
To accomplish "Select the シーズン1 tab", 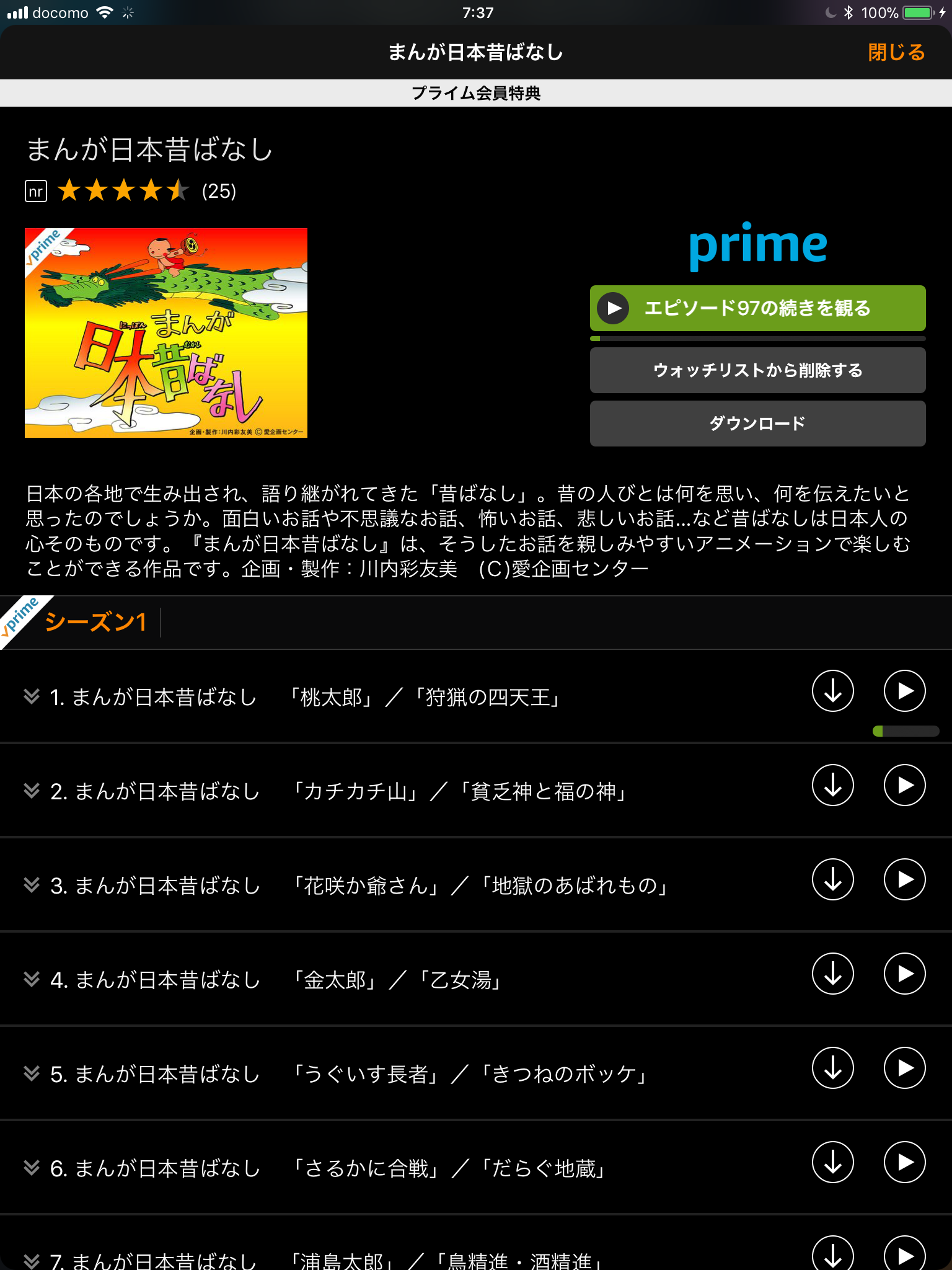I will coord(95,622).
